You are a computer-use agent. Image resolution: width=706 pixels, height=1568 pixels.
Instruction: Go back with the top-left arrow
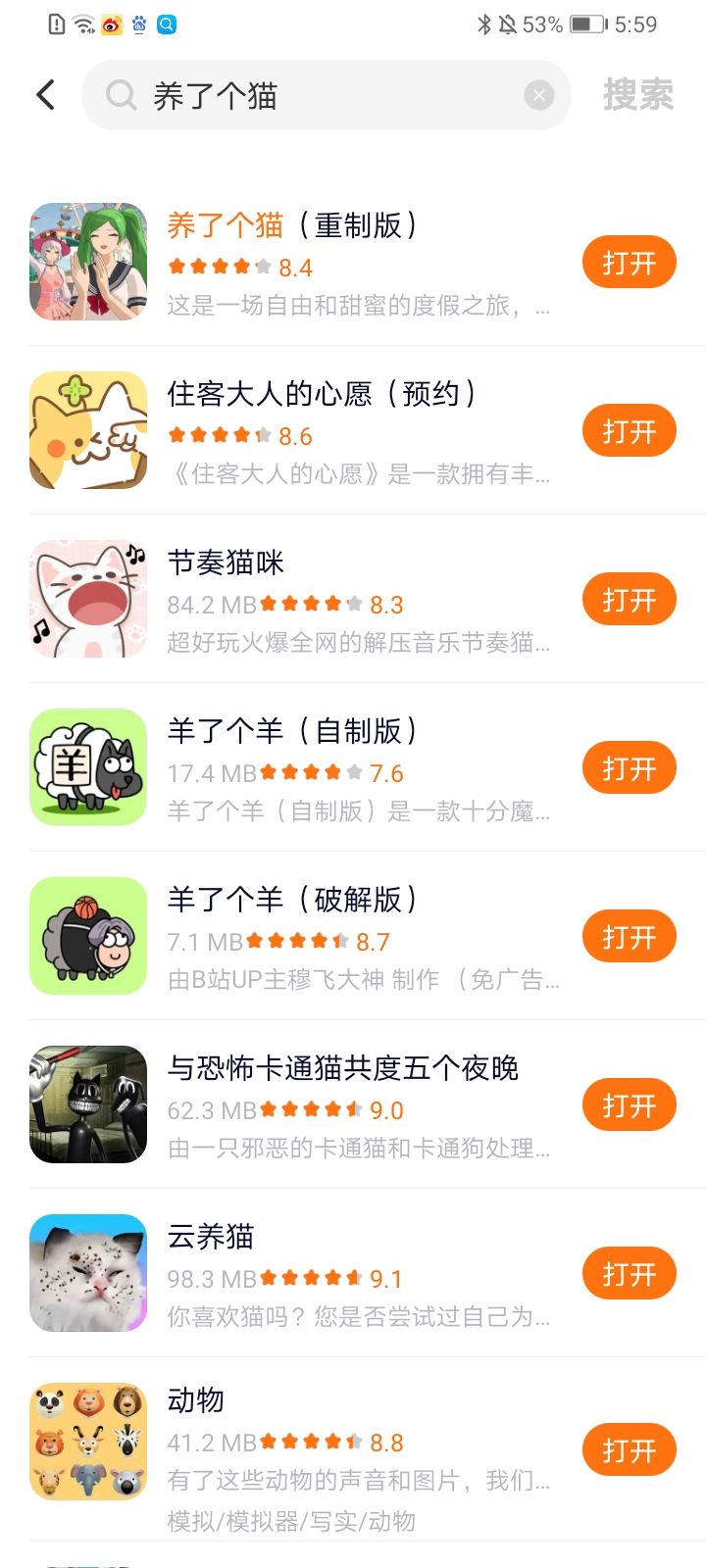[x=45, y=95]
